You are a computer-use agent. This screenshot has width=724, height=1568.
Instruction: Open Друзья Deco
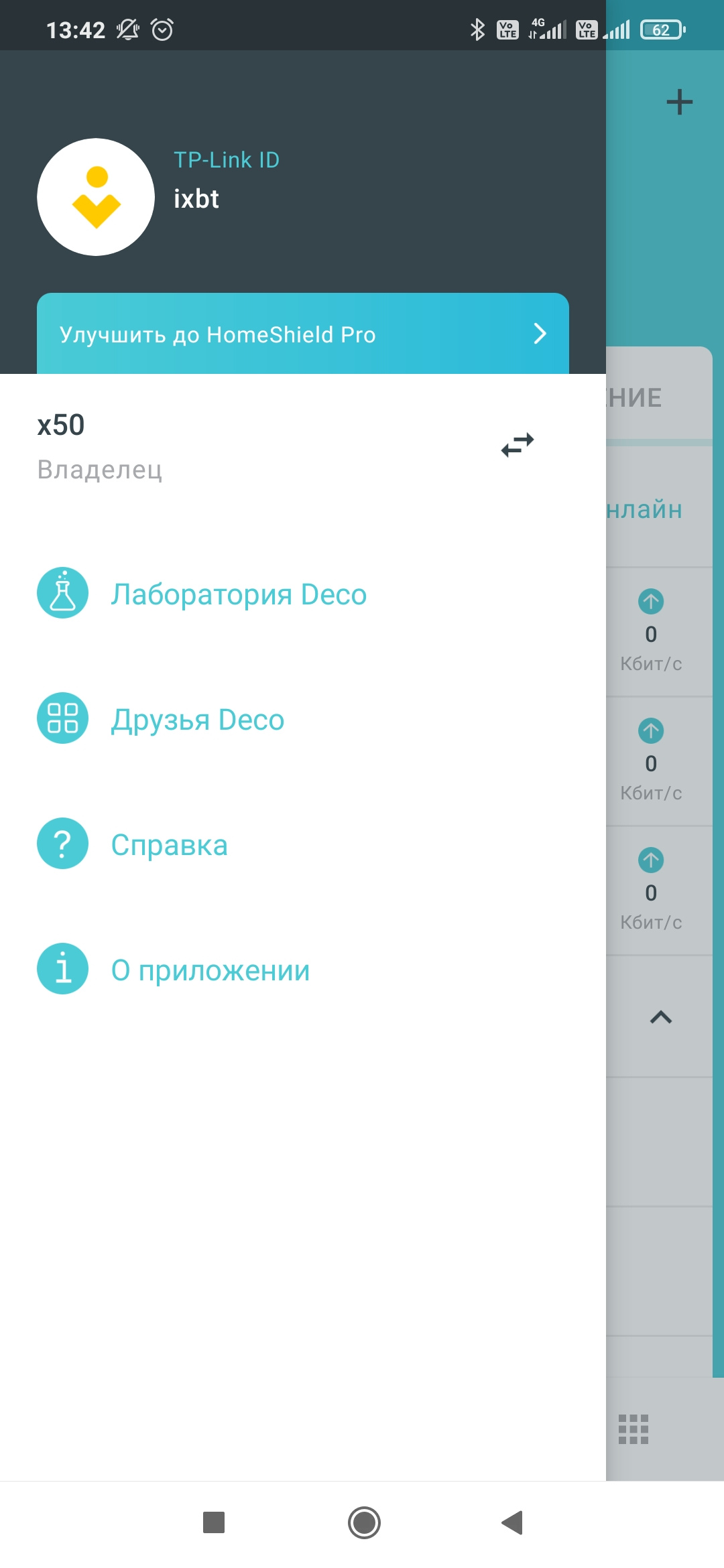(x=197, y=719)
